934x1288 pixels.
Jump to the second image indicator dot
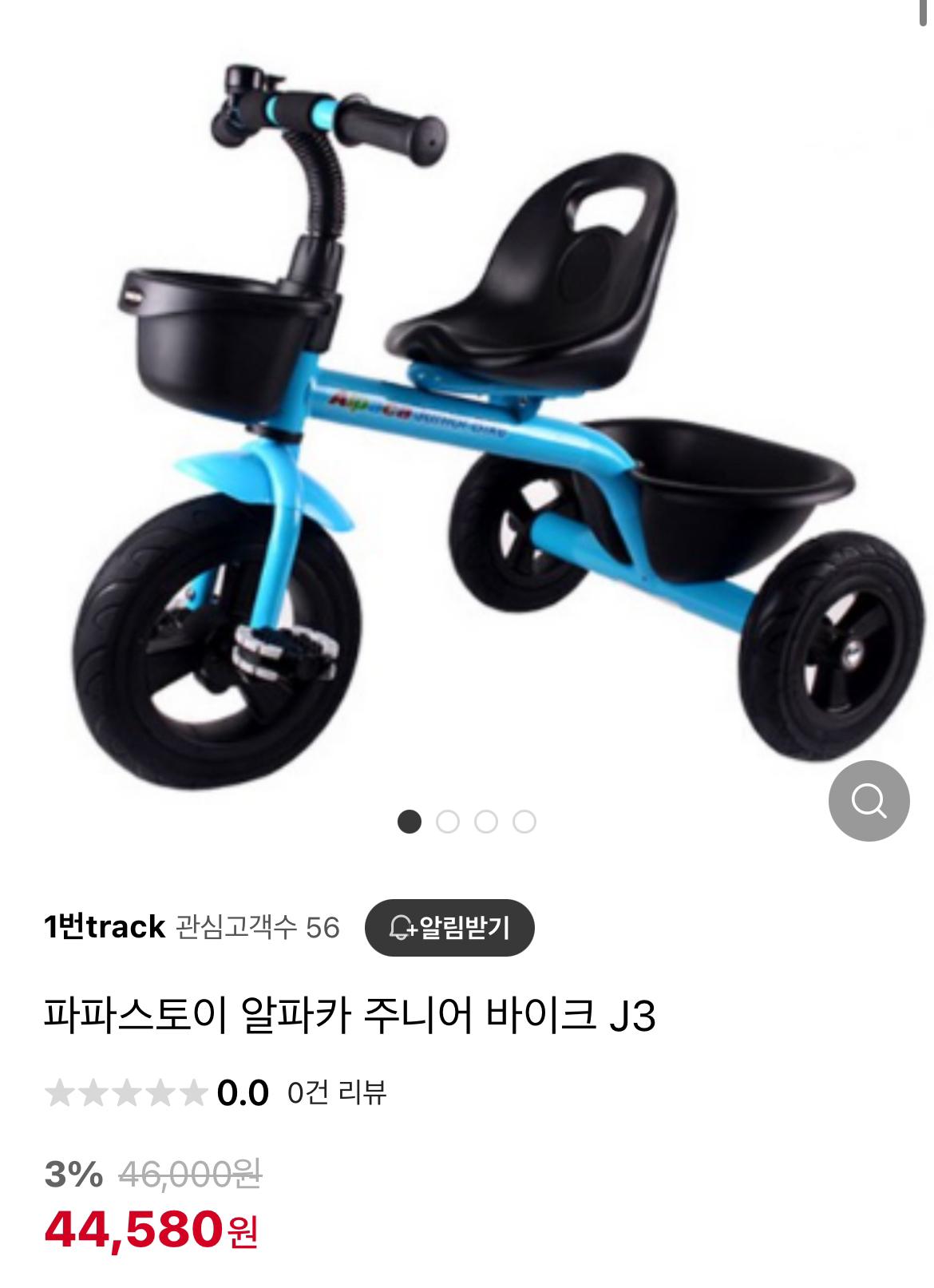(x=448, y=822)
